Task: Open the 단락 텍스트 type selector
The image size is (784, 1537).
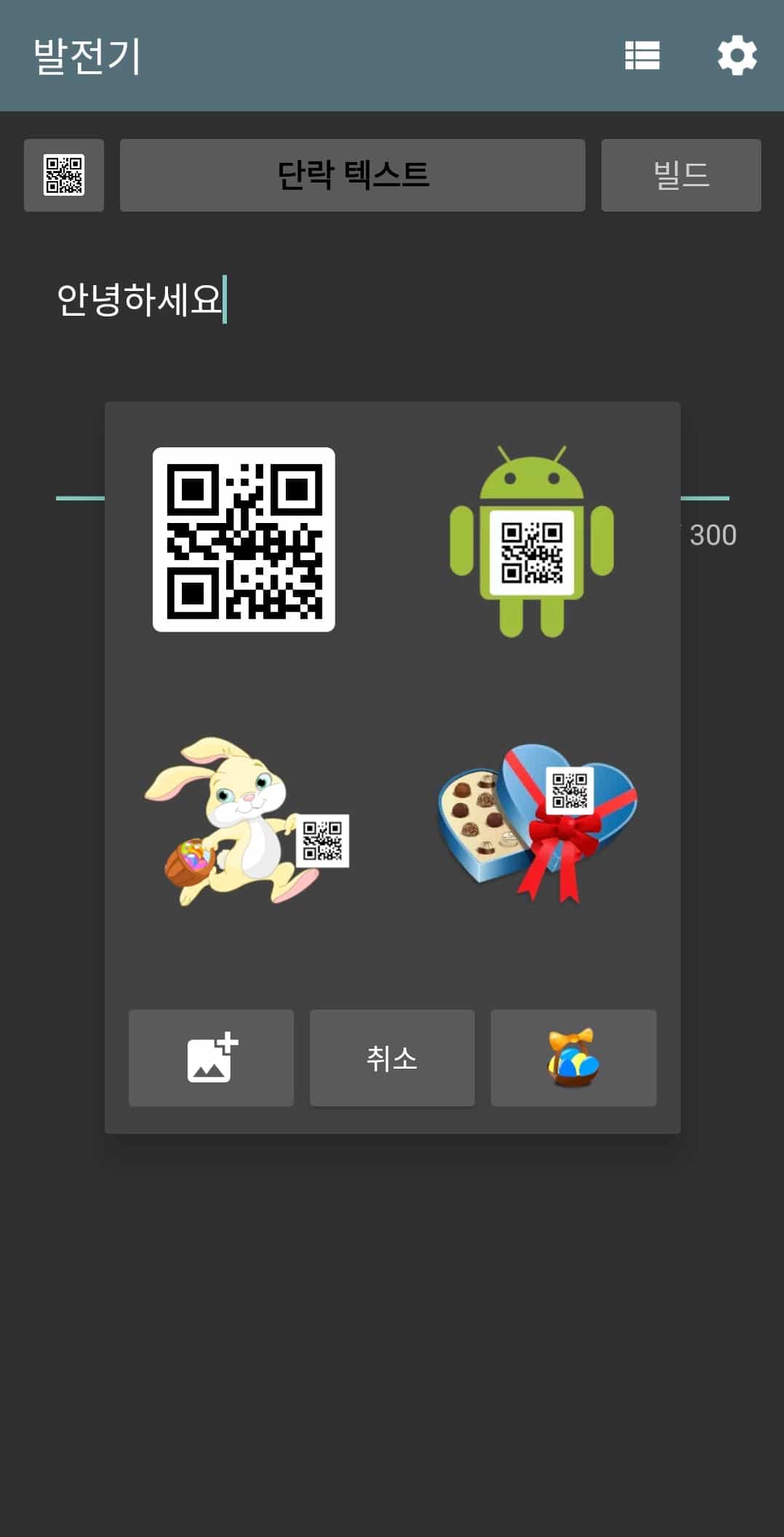Action: tap(352, 175)
